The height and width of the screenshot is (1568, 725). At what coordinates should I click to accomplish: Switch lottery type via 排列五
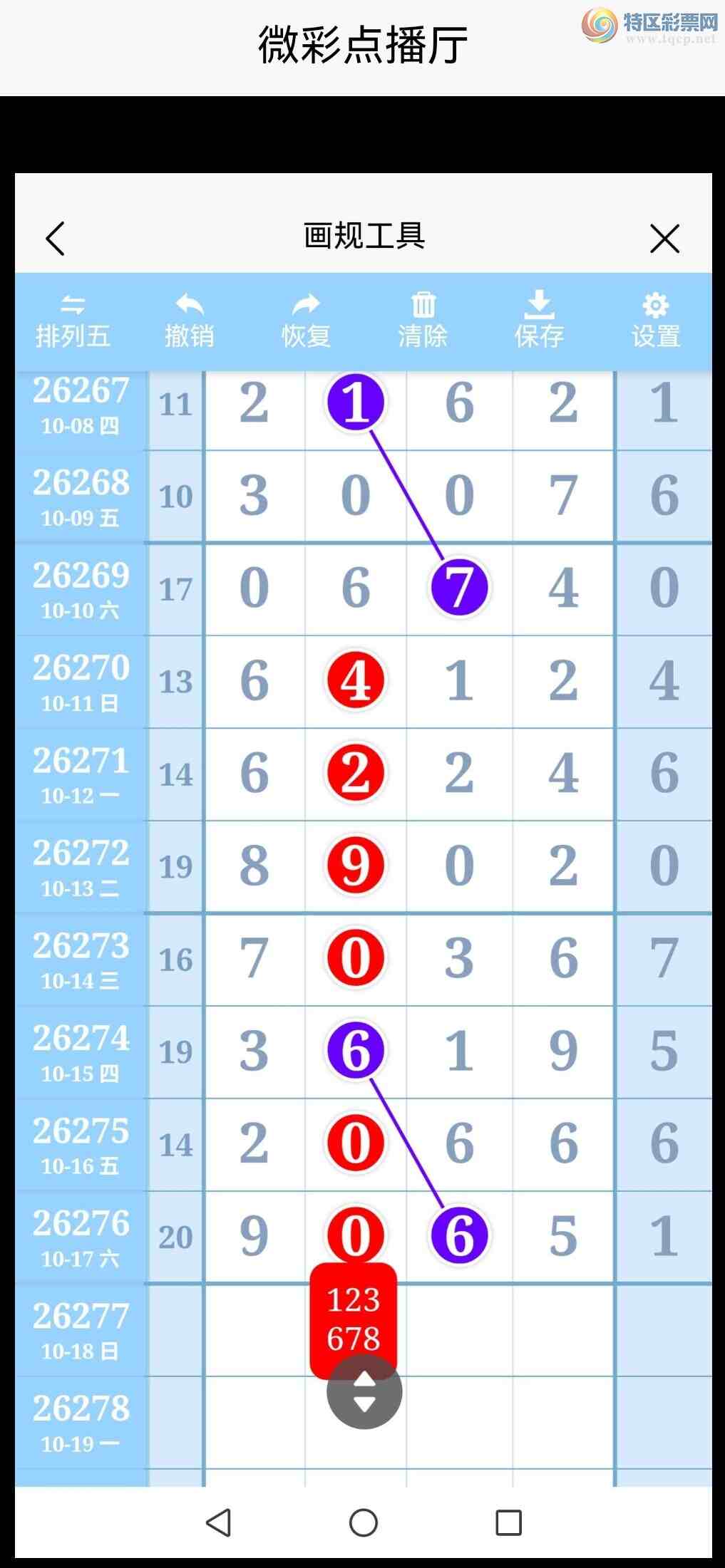coord(73,322)
